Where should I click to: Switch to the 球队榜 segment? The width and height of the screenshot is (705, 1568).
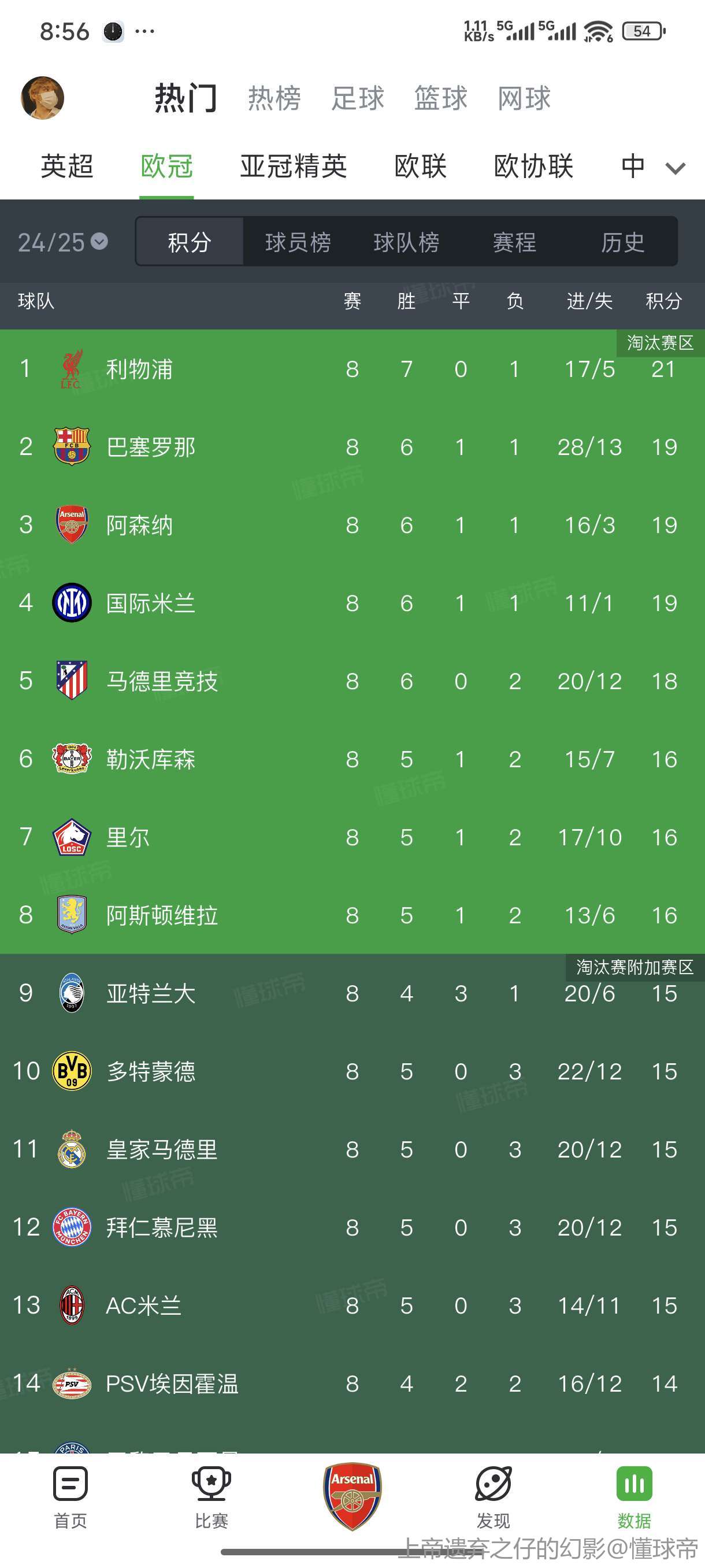click(406, 242)
